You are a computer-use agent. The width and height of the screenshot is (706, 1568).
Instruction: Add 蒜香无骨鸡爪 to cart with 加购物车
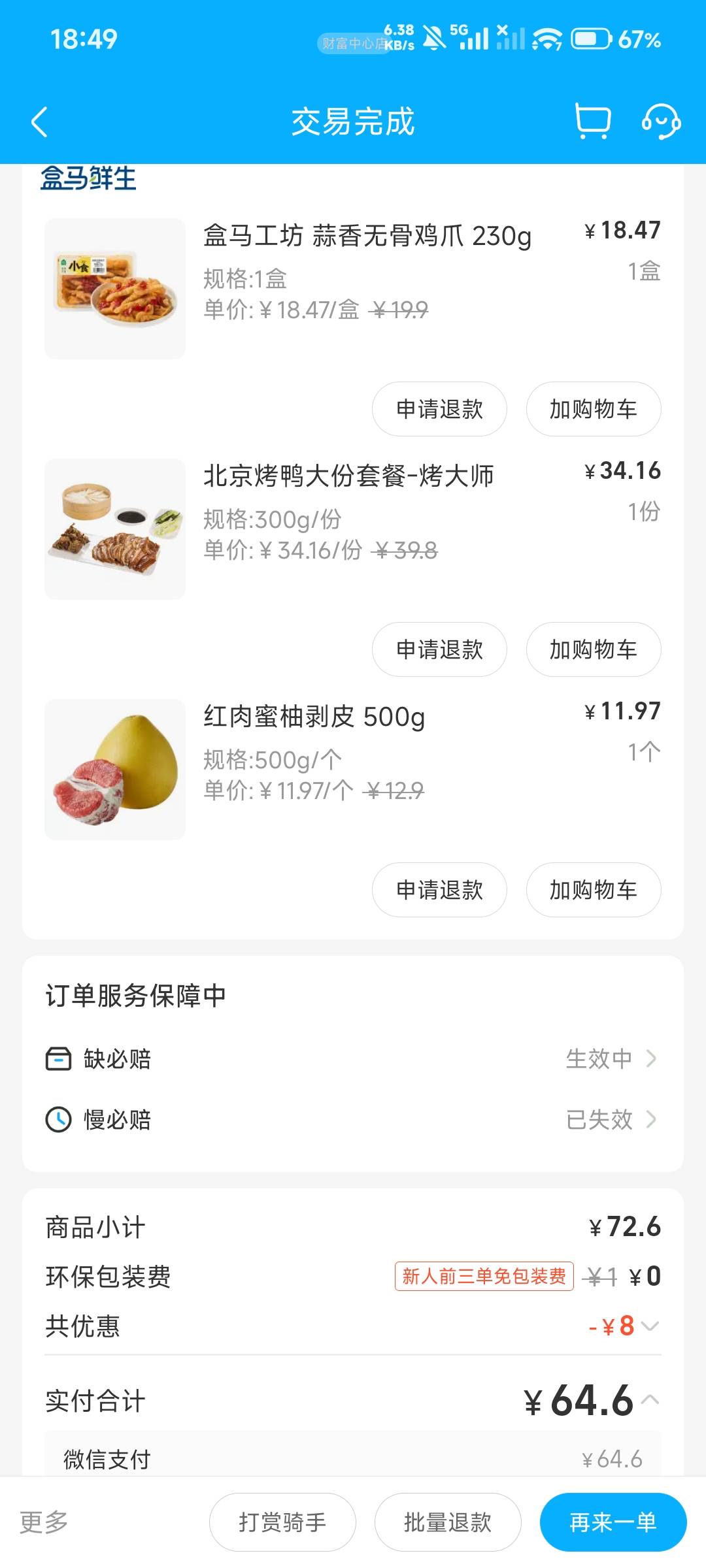pos(593,409)
